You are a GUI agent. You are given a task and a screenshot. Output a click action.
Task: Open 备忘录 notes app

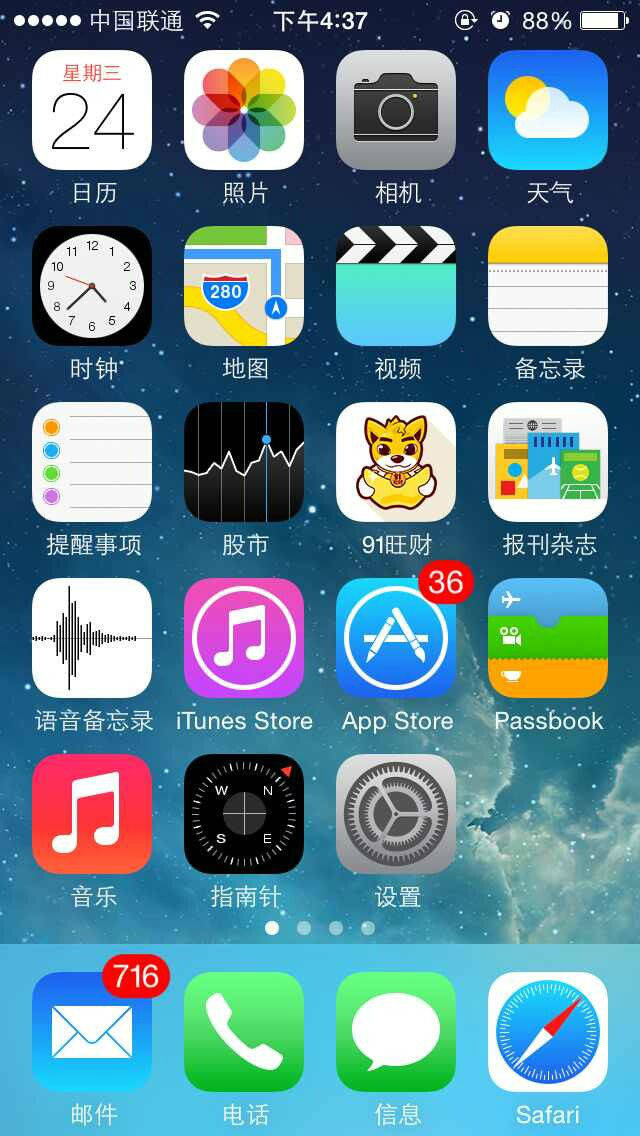point(548,286)
